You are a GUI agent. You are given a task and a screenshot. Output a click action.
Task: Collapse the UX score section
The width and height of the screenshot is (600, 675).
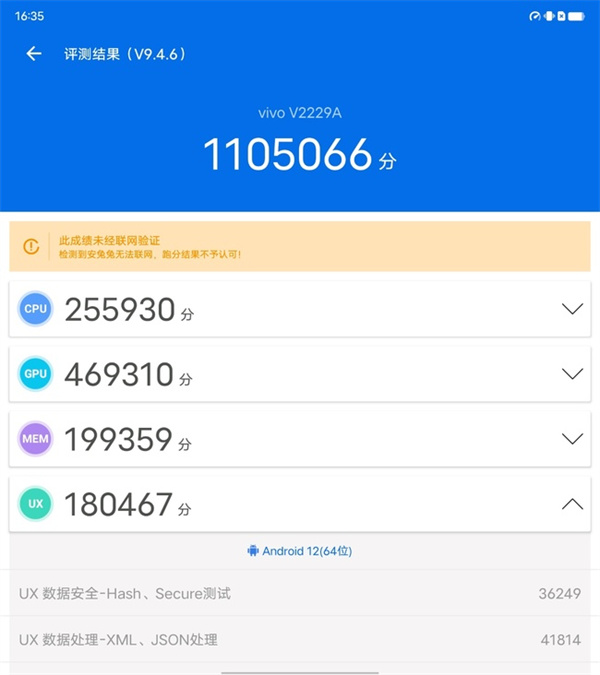pos(572,504)
